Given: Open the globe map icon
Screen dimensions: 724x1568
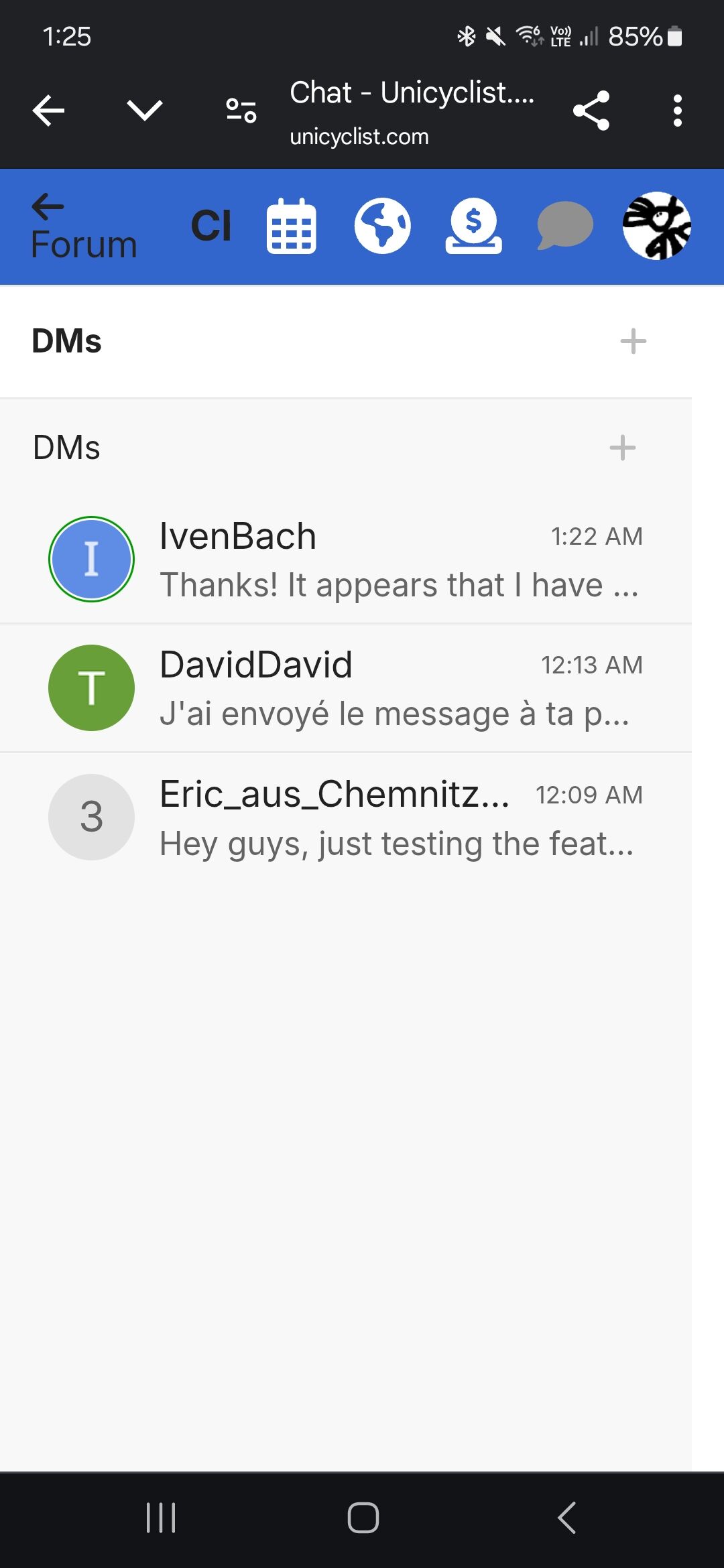Looking at the screenshot, I should pyautogui.click(x=383, y=226).
